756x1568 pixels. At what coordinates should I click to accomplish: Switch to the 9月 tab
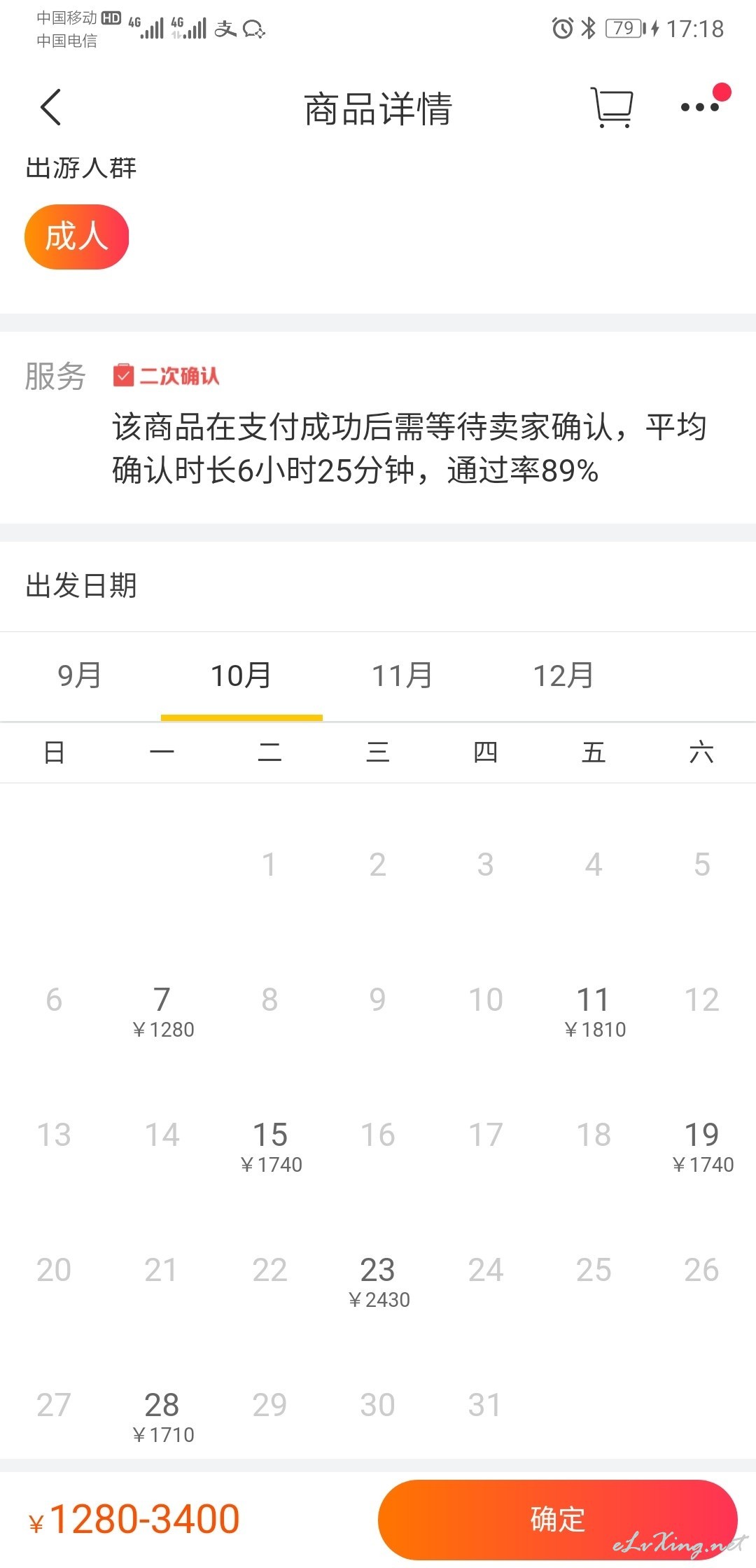80,676
